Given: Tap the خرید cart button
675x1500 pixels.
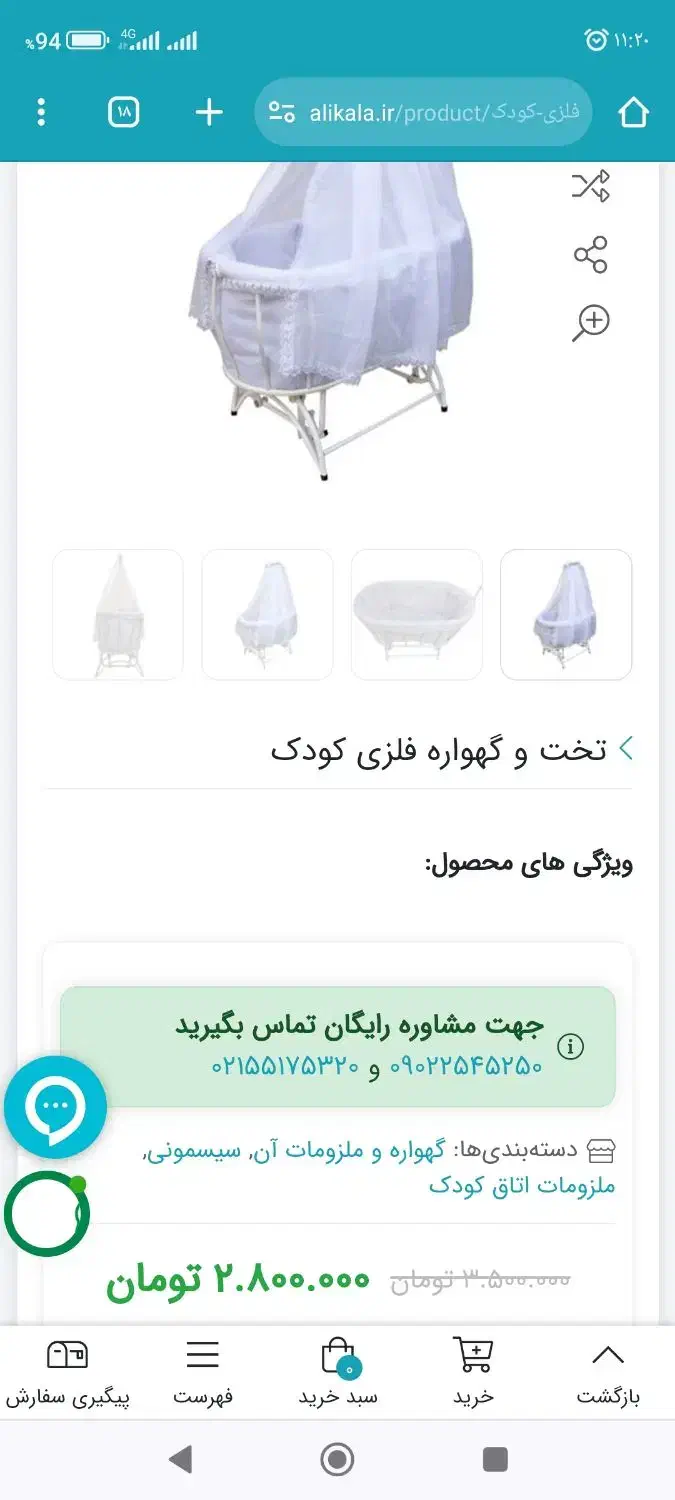Looking at the screenshot, I should [473, 1373].
